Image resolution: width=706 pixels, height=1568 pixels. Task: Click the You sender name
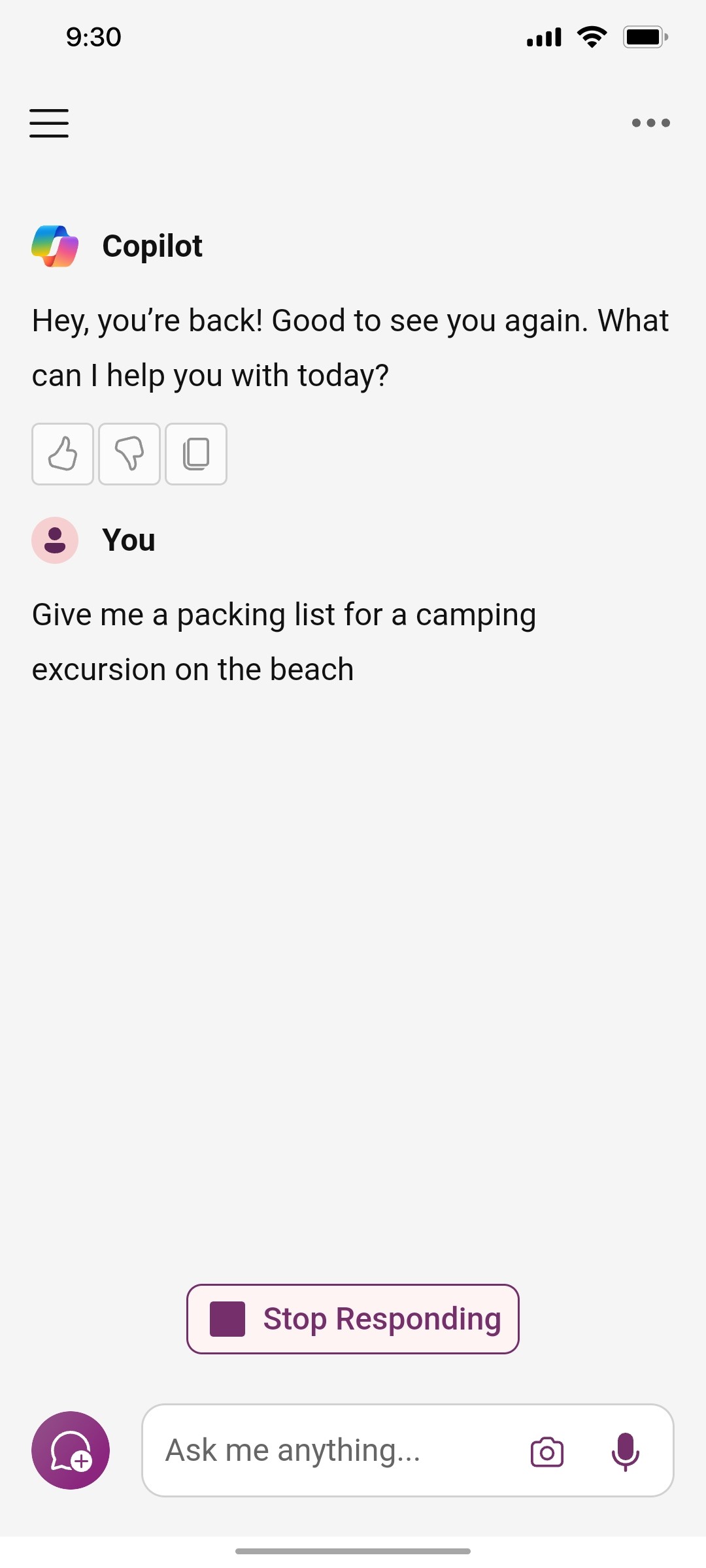pos(128,540)
